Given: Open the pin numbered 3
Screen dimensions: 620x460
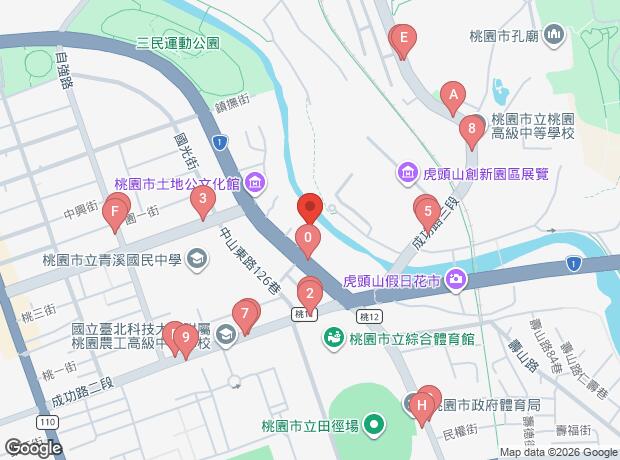Looking at the screenshot, I should pyautogui.click(x=203, y=203).
